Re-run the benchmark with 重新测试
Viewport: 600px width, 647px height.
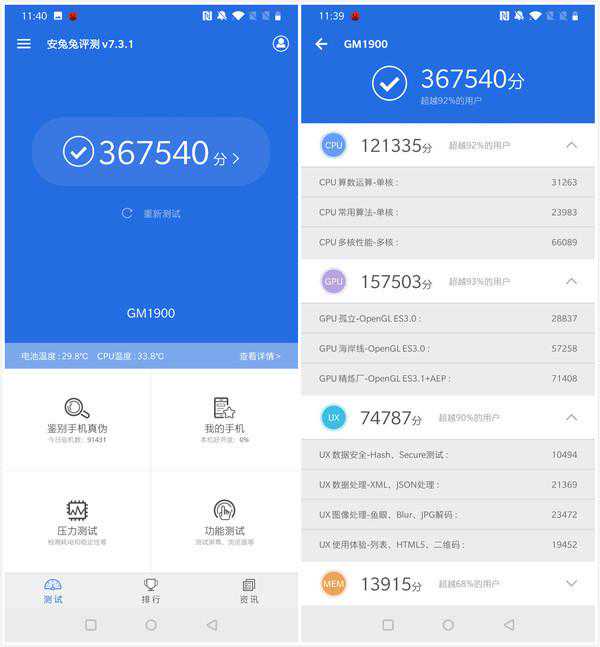151,213
